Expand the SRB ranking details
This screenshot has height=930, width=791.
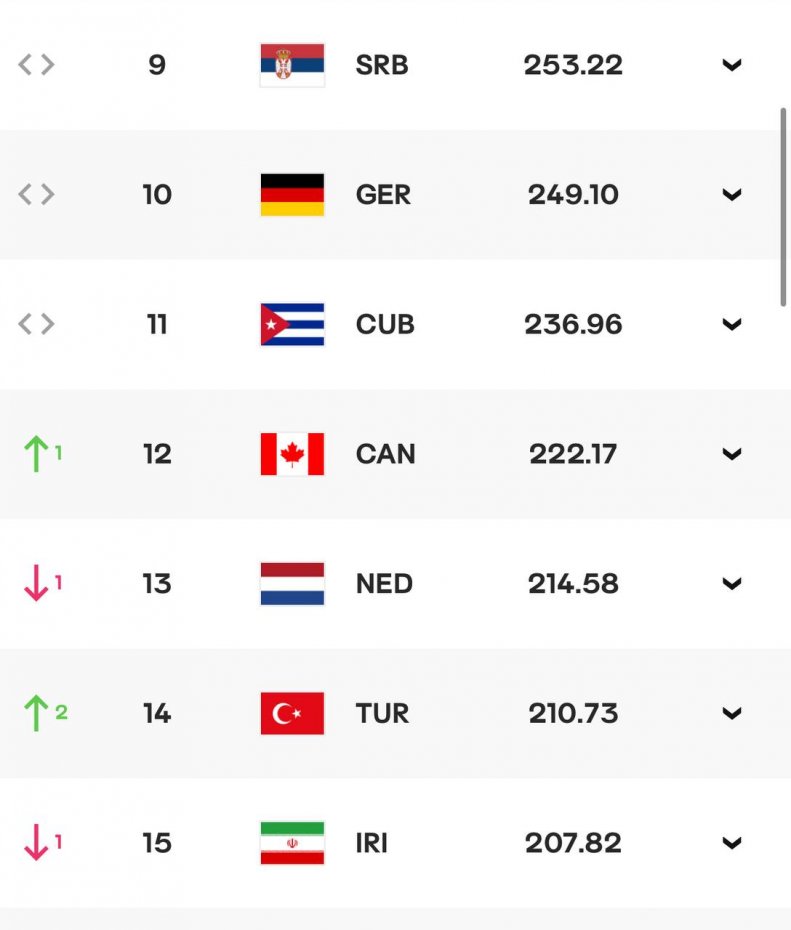pyautogui.click(x=732, y=65)
